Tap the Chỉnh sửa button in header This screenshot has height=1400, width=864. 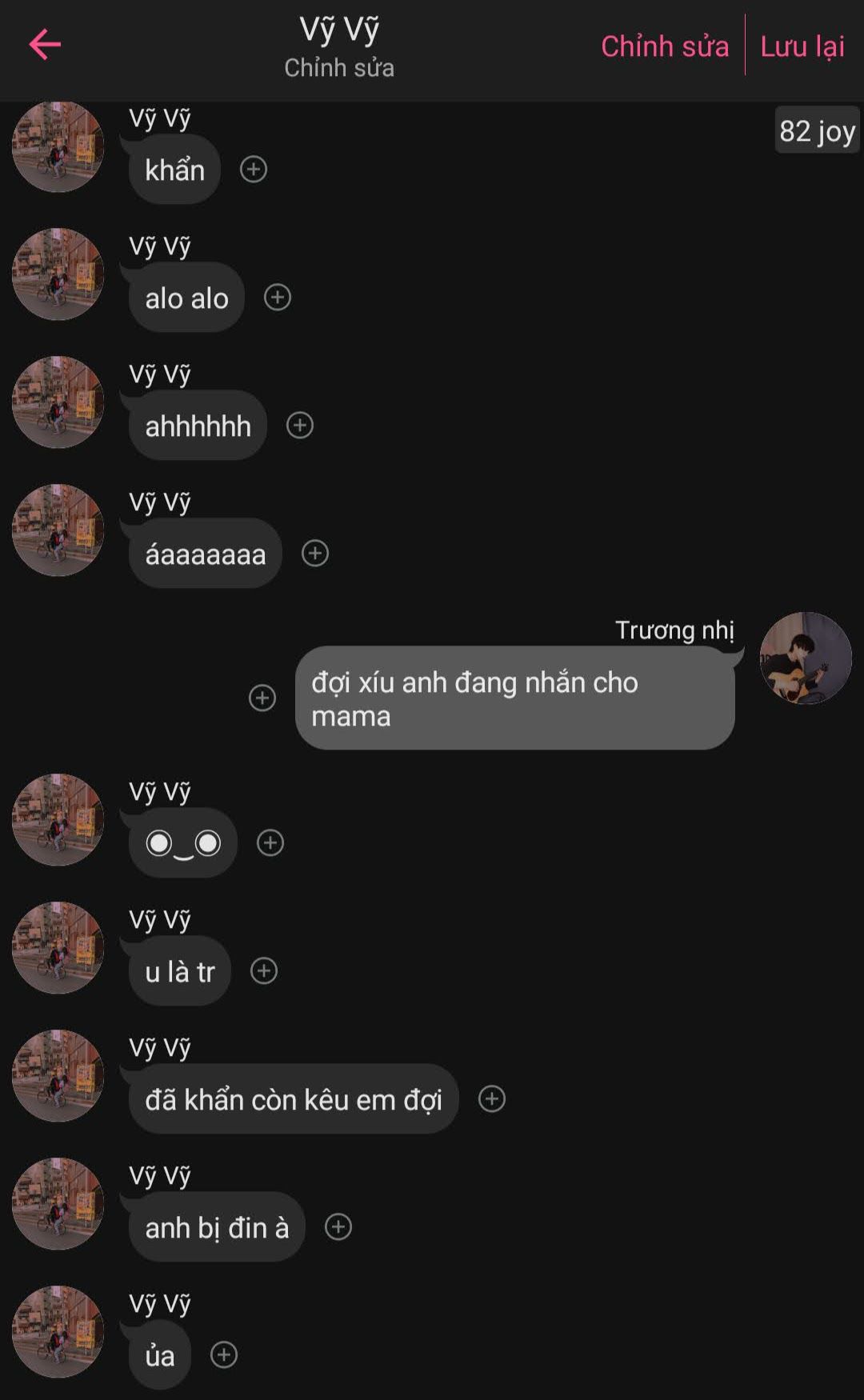point(665,46)
